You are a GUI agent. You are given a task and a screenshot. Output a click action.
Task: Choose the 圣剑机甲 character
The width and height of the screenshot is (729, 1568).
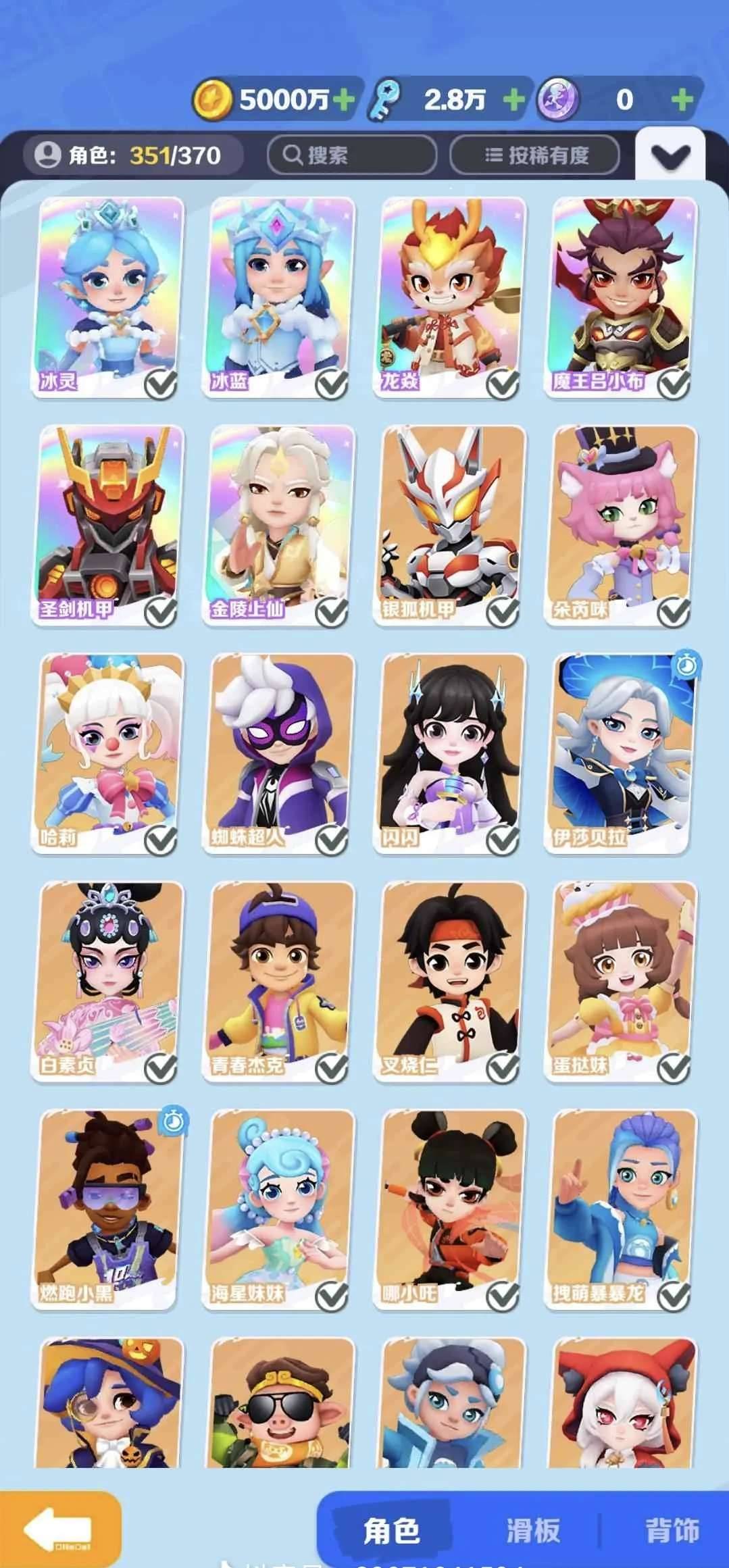point(108,525)
